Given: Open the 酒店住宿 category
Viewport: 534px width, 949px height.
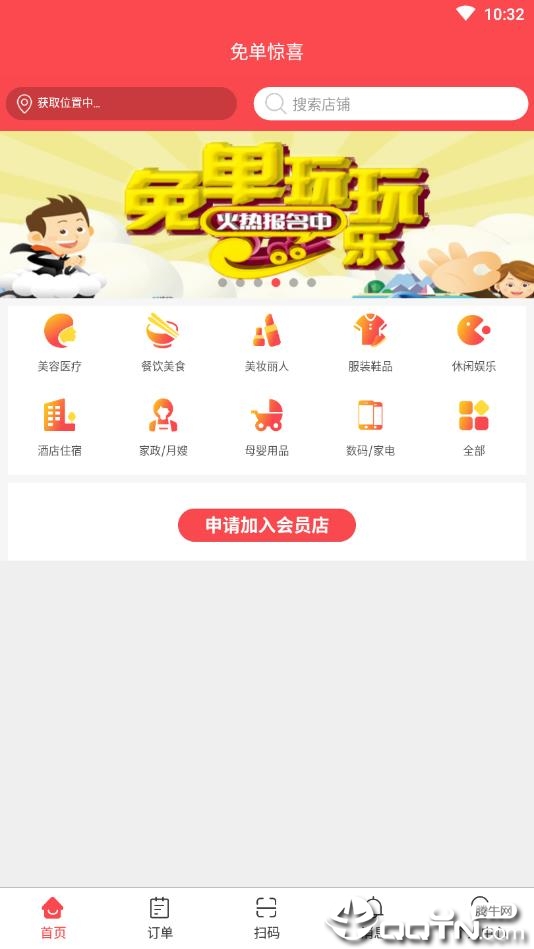Looking at the screenshot, I should point(59,427).
